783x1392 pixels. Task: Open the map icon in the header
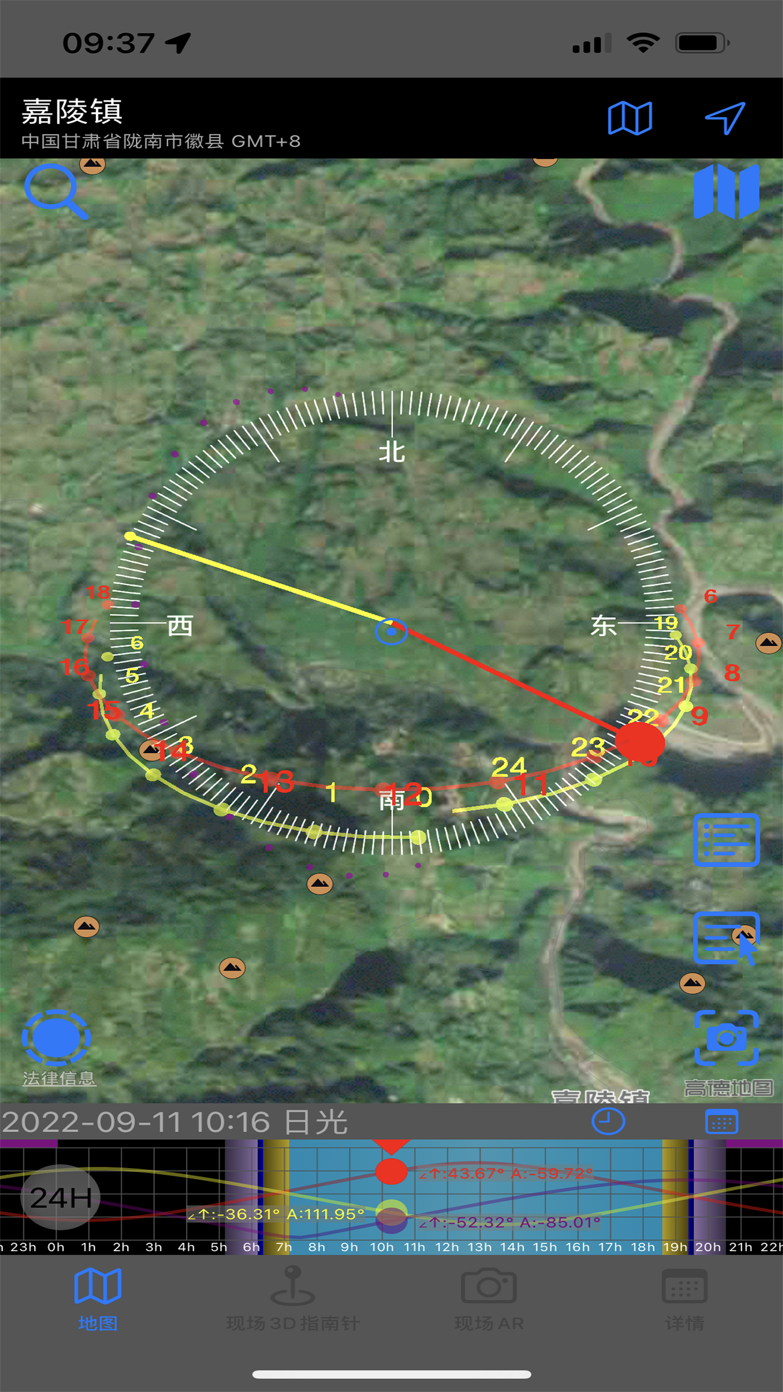coord(630,118)
